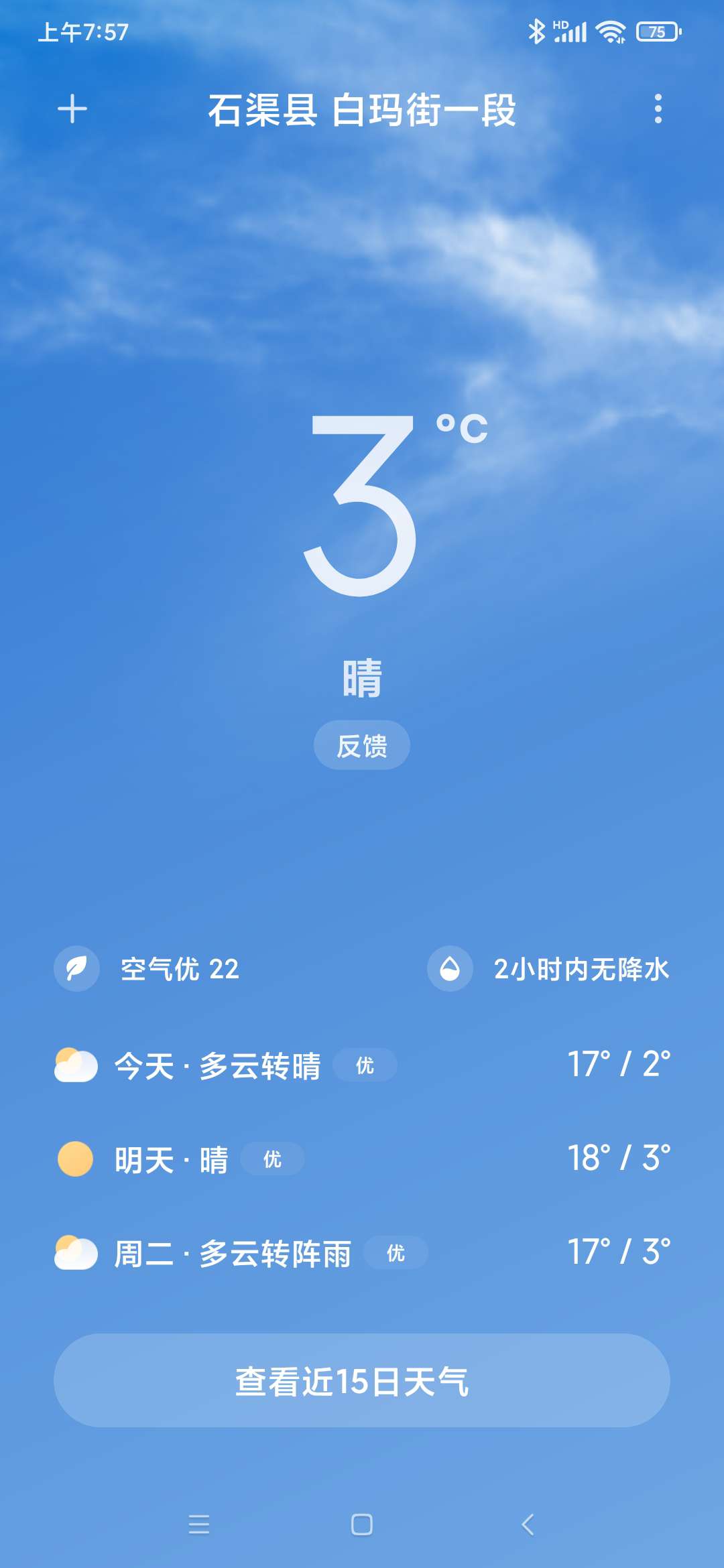Open tomorrow's forecast 明天·晴
Image resolution: width=724 pixels, height=1568 pixels.
362,1159
